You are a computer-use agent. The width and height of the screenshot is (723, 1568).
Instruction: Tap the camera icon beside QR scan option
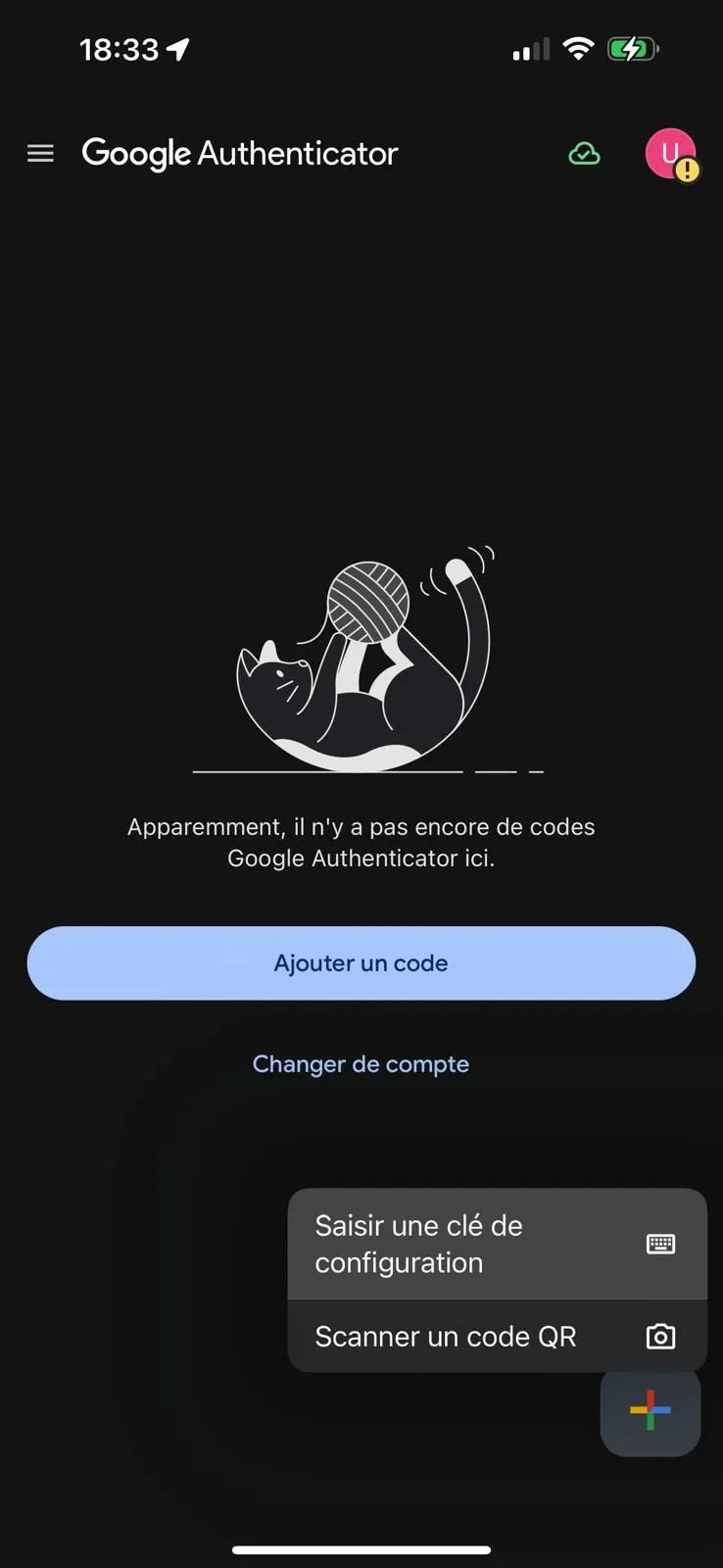[x=660, y=1336]
